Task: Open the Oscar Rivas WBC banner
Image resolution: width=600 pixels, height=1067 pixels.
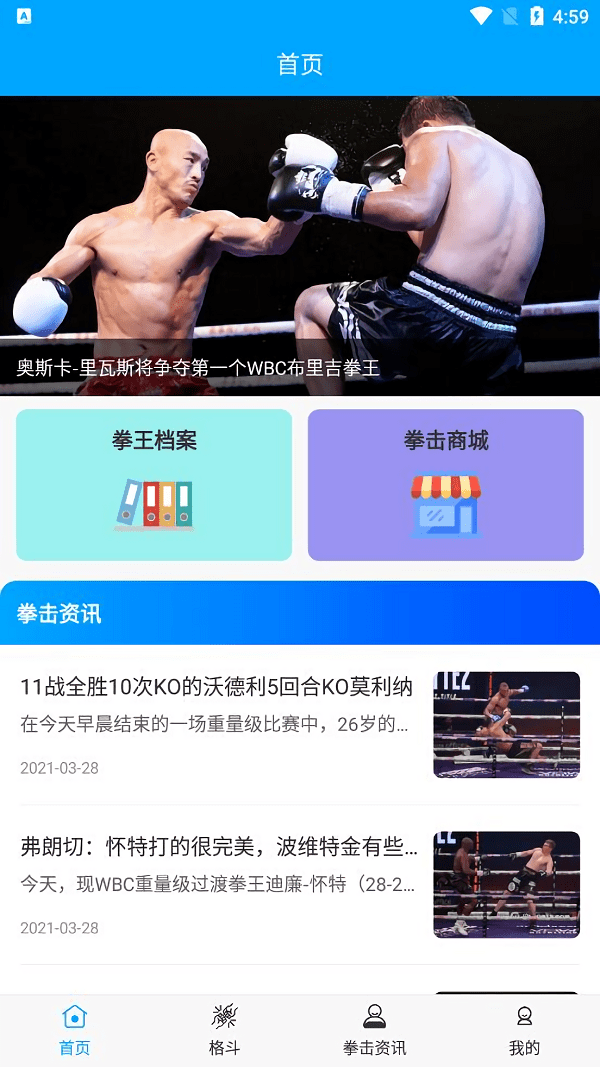Action: coord(300,246)
